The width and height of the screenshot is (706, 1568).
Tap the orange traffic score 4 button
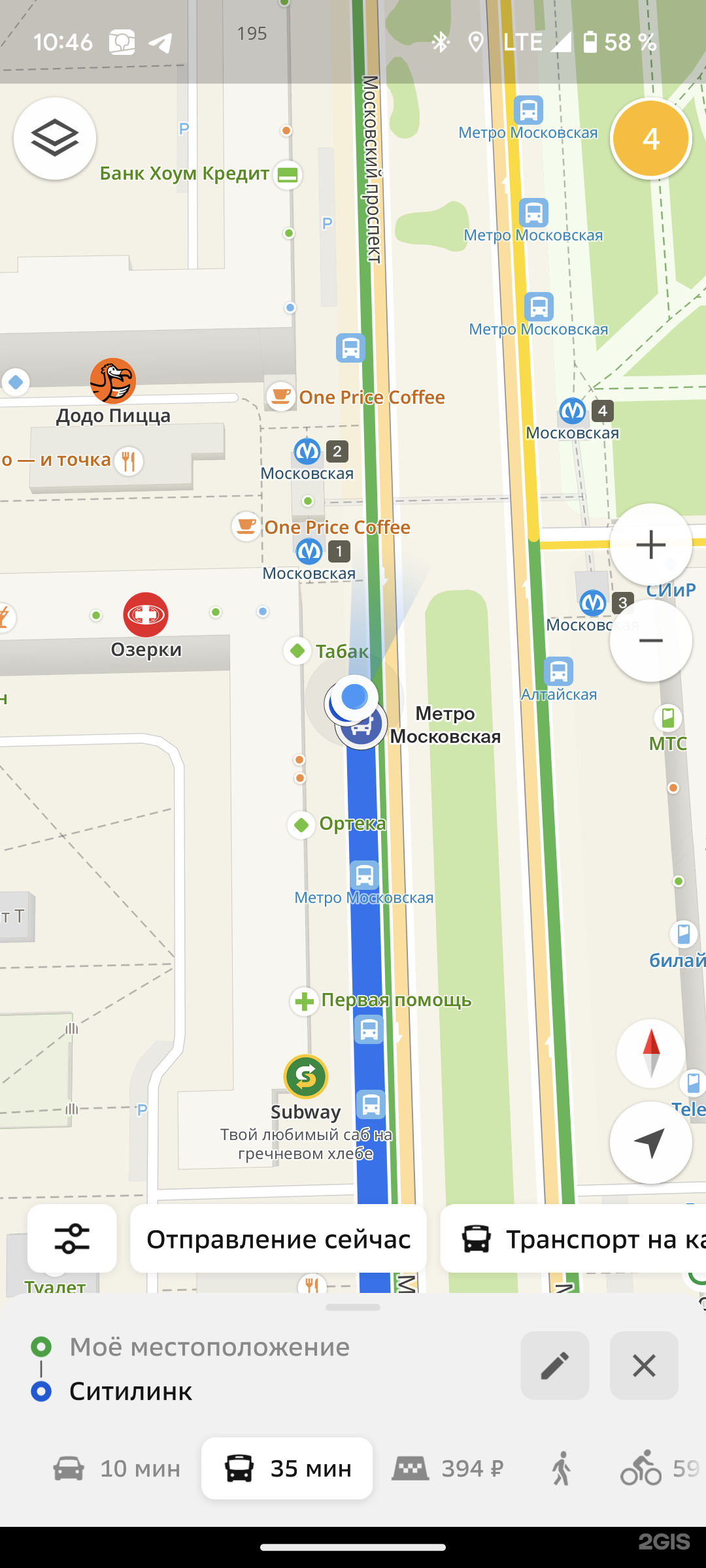(x=650, y=139)
